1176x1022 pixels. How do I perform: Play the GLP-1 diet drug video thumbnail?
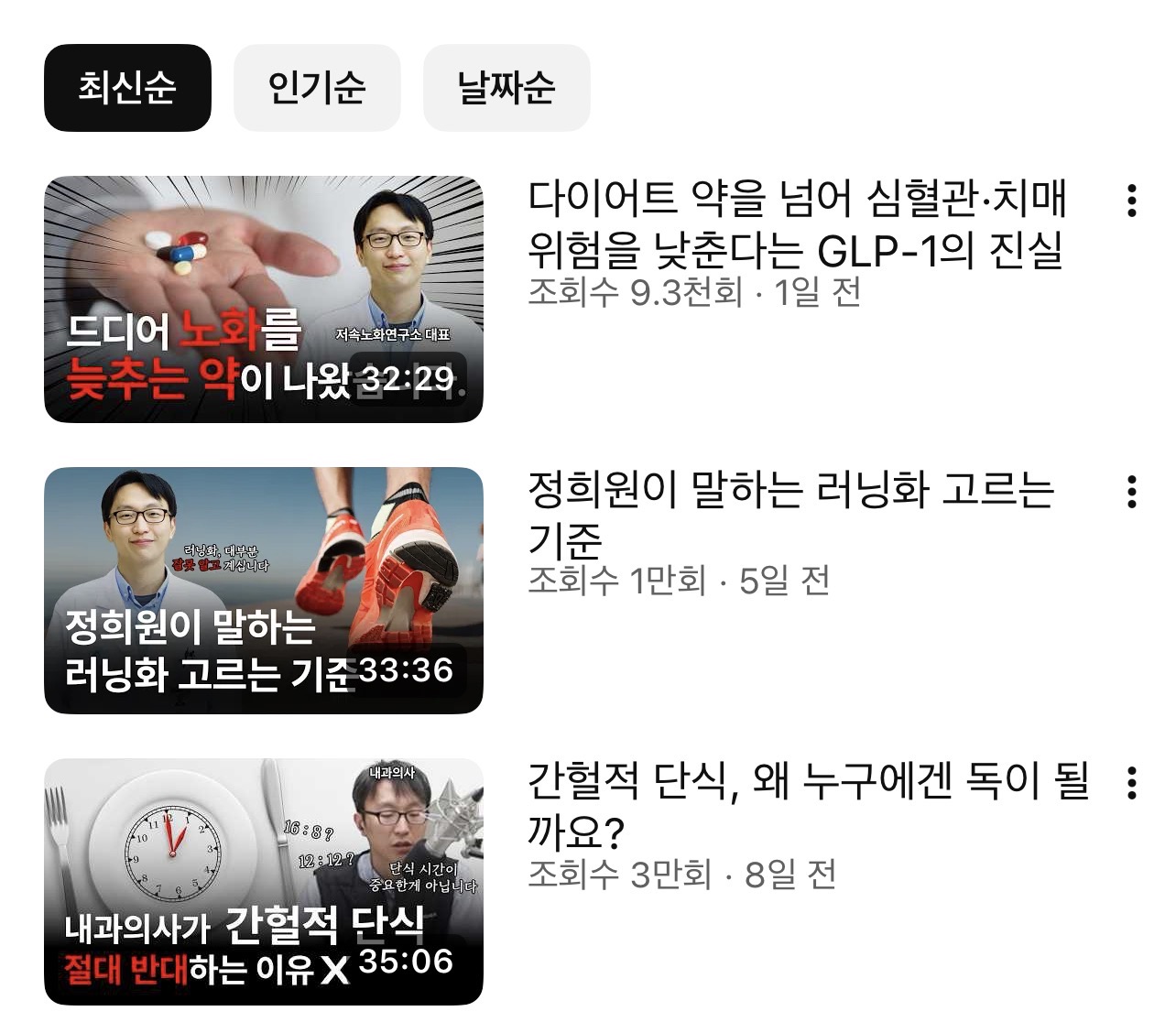pos(264,299)
